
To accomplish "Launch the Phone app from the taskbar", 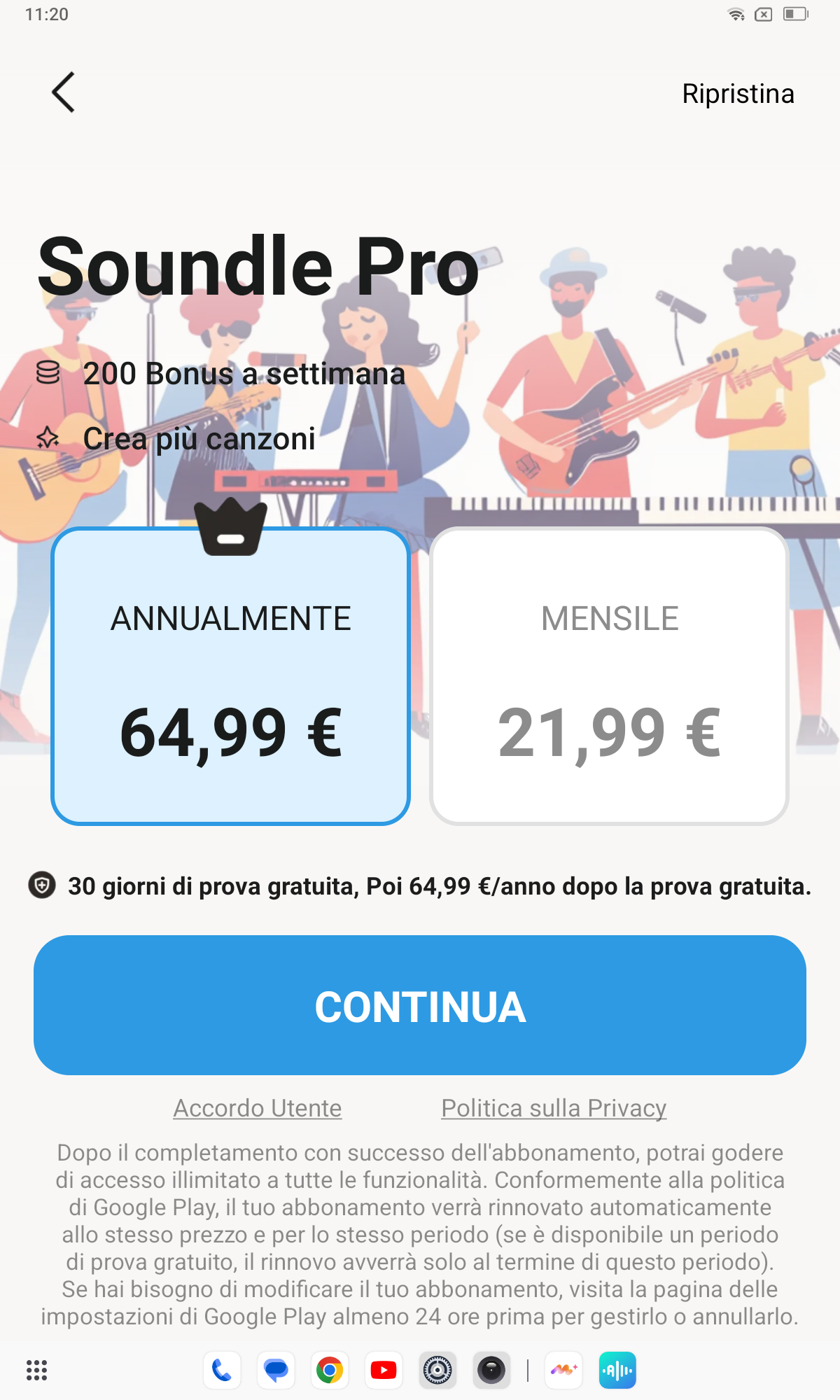I will coord(222,1370).
